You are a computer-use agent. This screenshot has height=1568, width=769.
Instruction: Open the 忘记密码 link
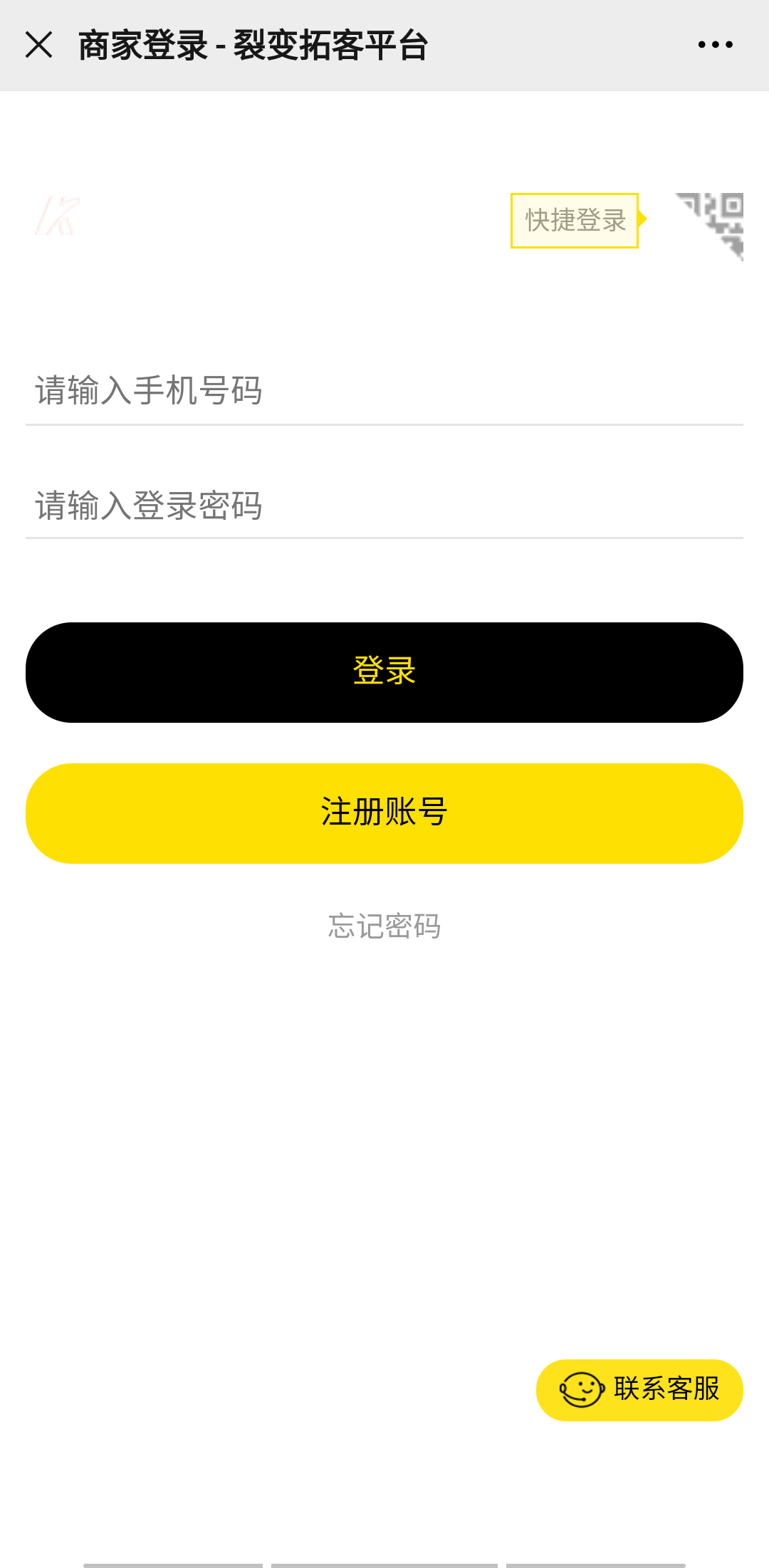point(384,926)
